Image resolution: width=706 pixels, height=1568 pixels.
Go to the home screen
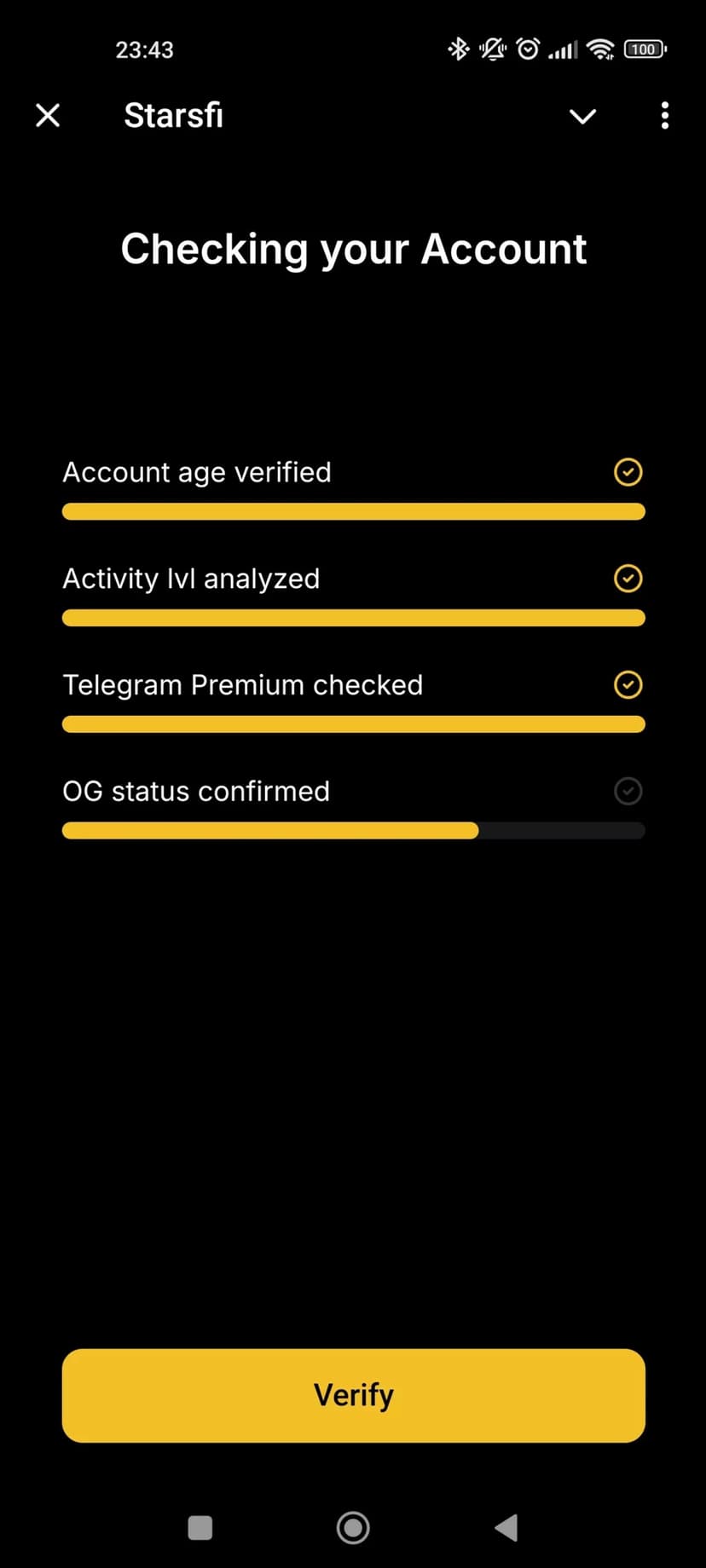[353, 1527]
